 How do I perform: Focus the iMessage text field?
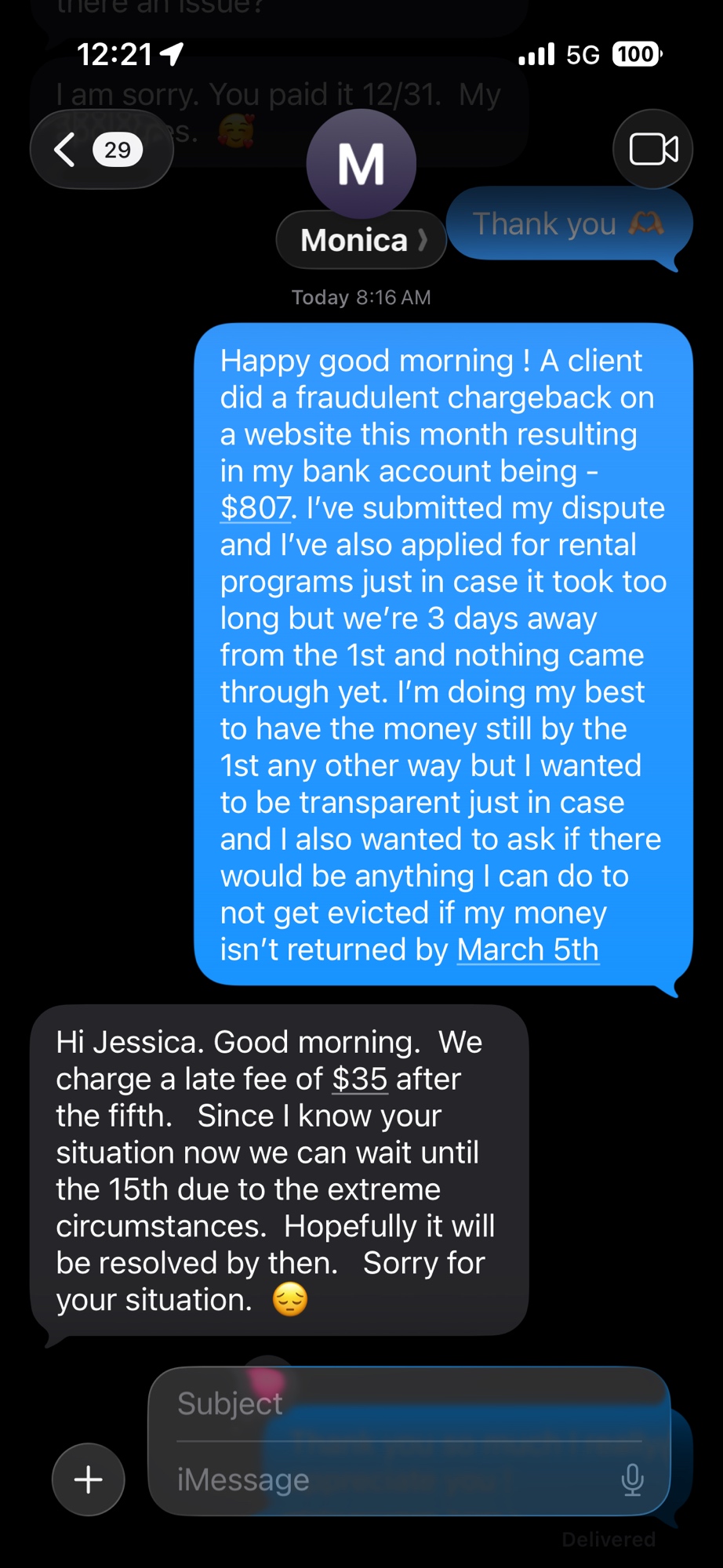coord(392,1480)
